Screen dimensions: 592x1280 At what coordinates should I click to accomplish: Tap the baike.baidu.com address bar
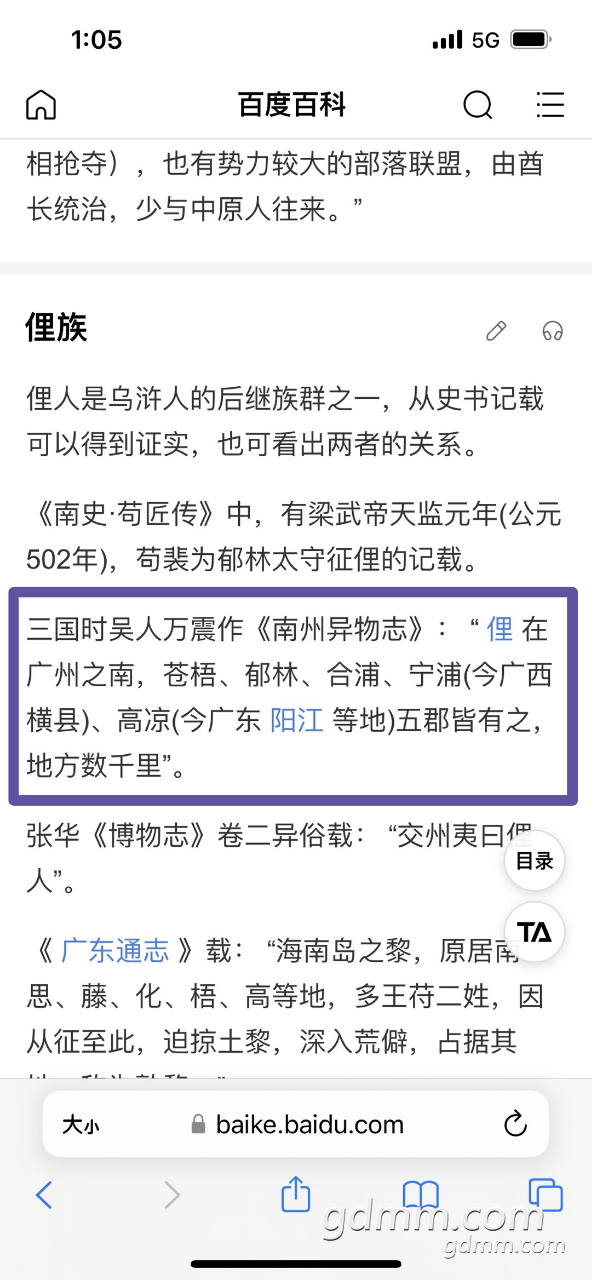coord(296,1125)
